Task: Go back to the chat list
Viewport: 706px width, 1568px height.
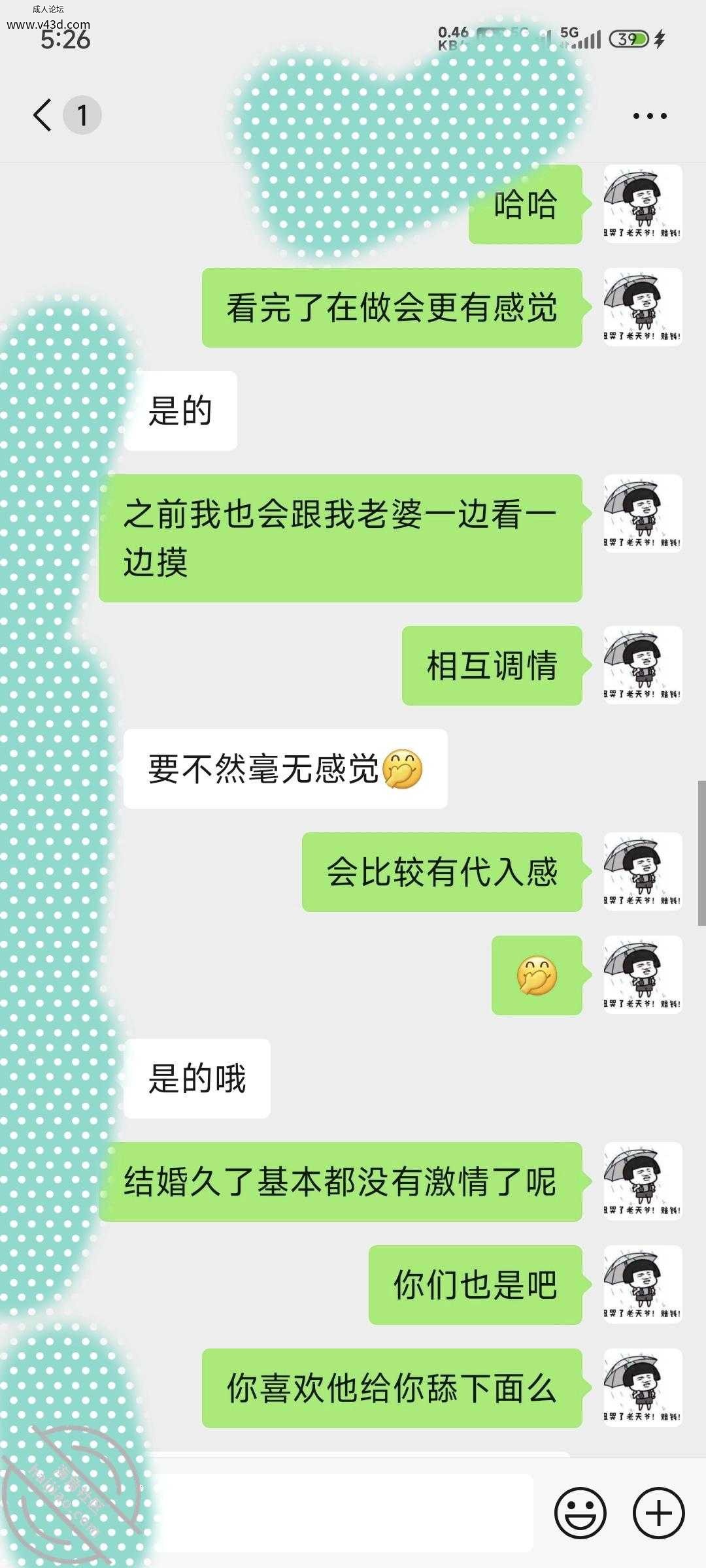Action: tap(42, 116)
